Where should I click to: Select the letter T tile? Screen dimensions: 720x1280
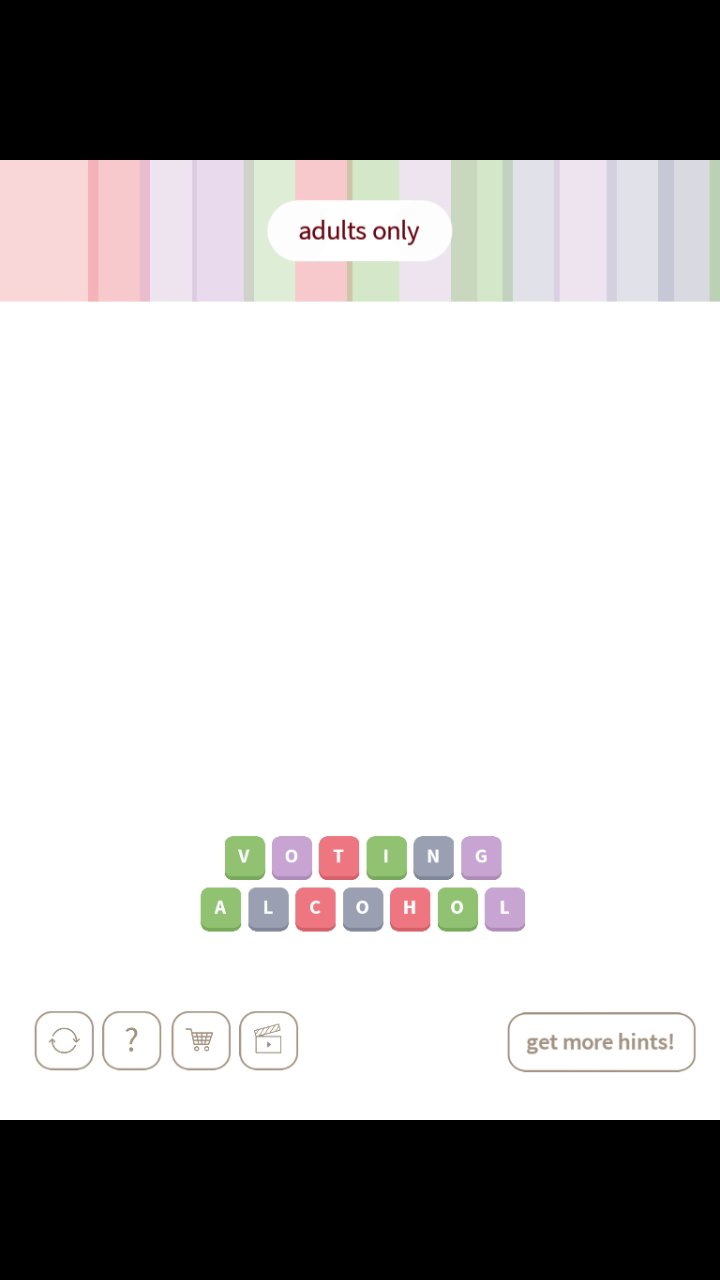pos(338,857)
